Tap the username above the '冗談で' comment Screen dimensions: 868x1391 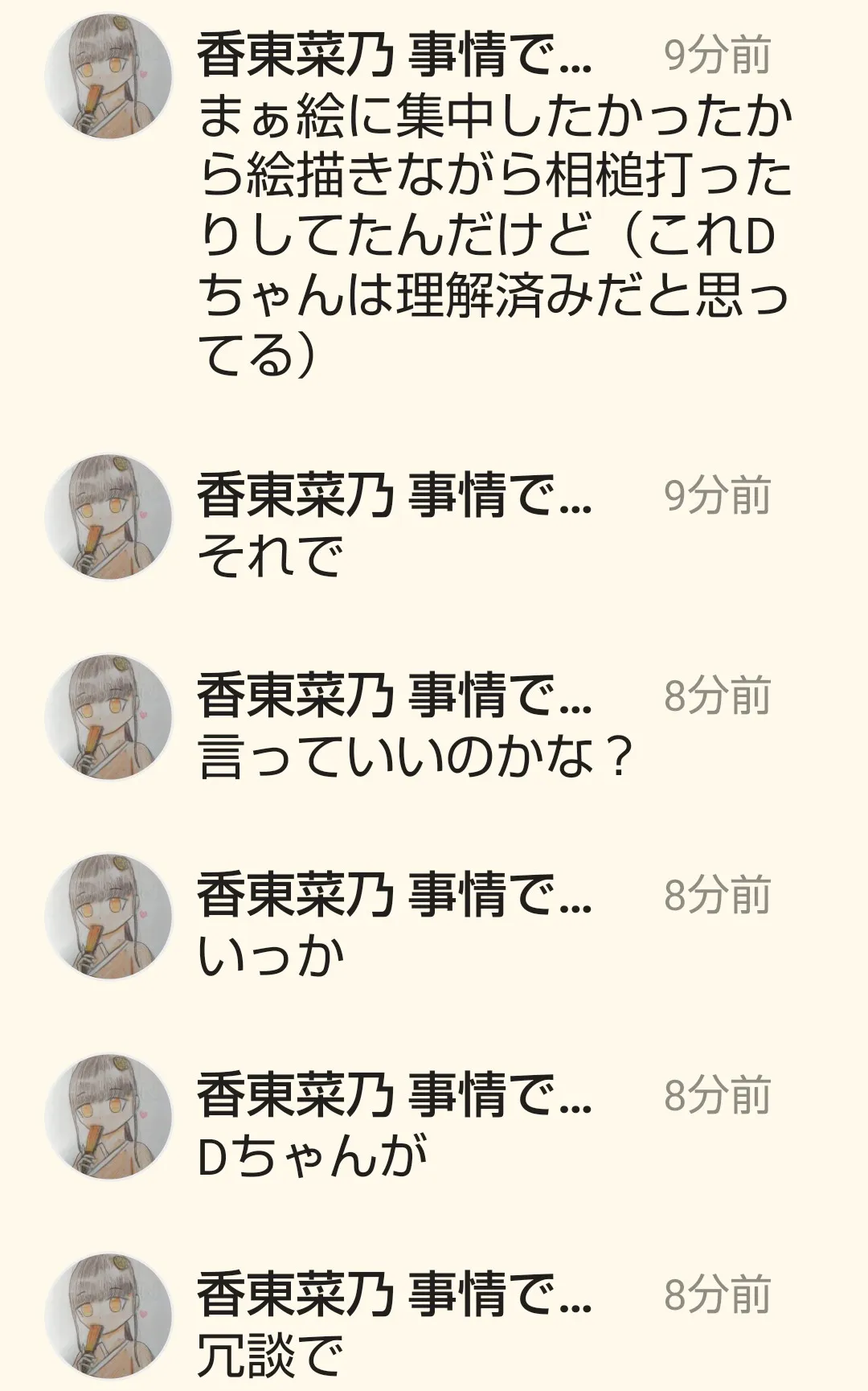click(394, 1294)
